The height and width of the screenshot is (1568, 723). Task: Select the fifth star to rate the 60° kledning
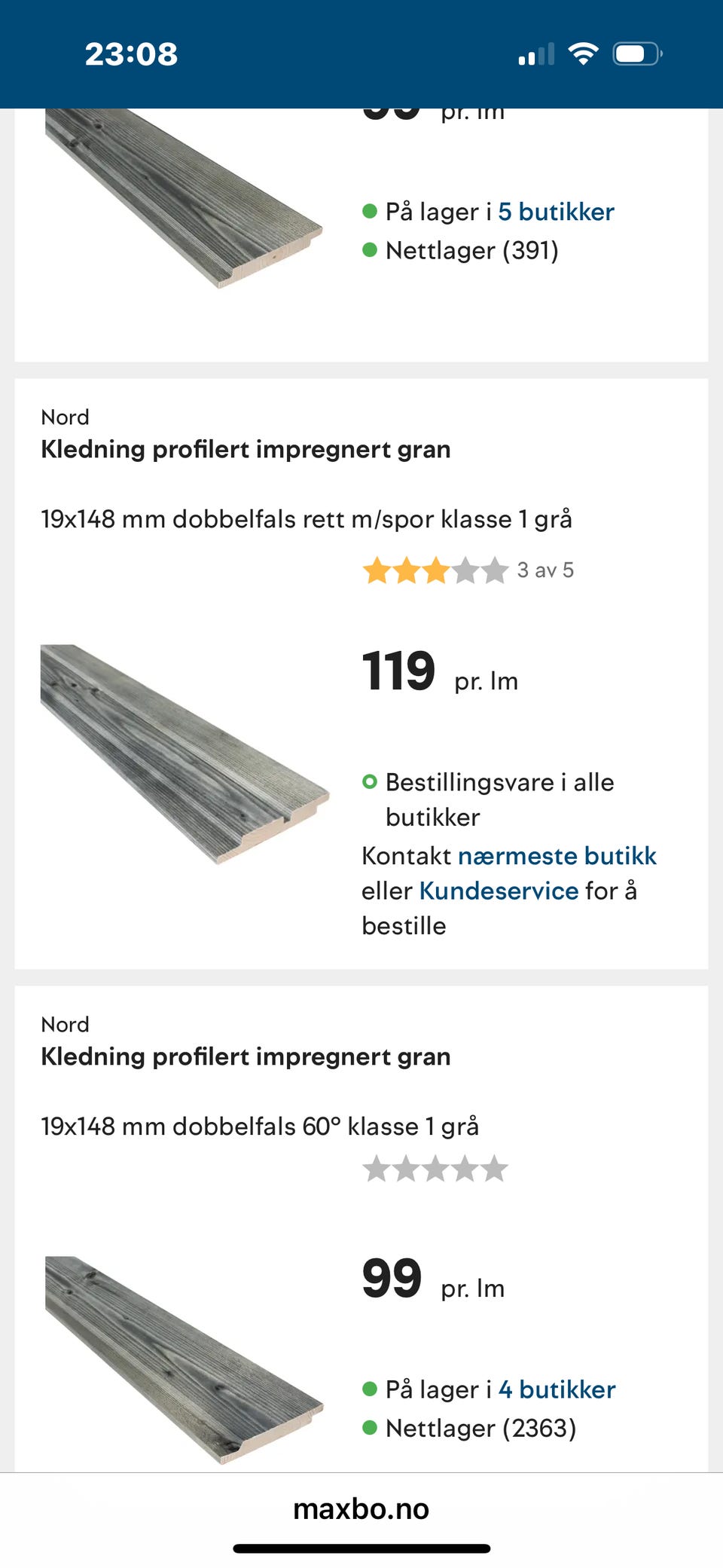[496, 1168]
